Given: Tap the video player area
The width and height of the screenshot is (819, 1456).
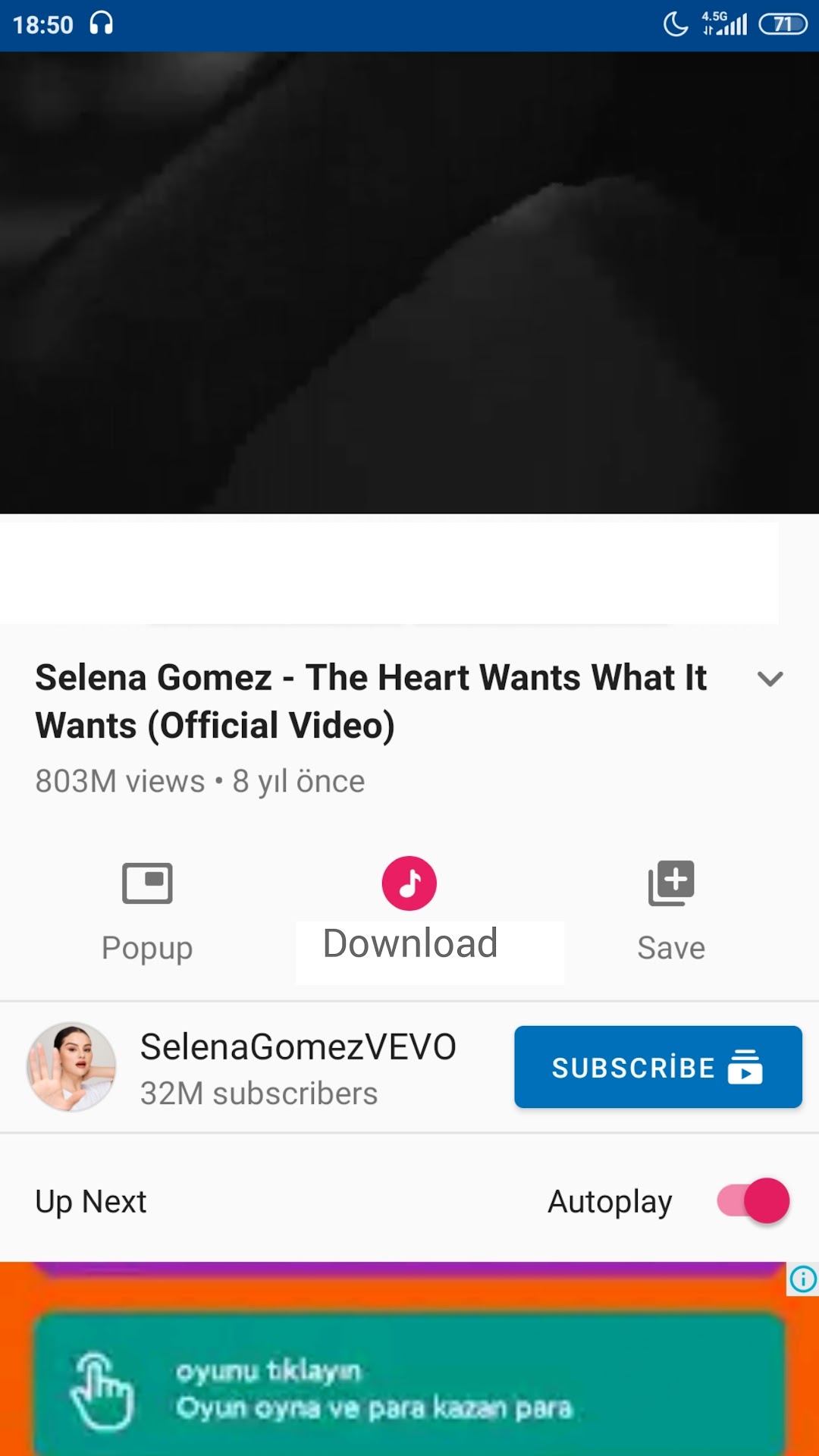Looking at the screenshot, I should [409, 283].
